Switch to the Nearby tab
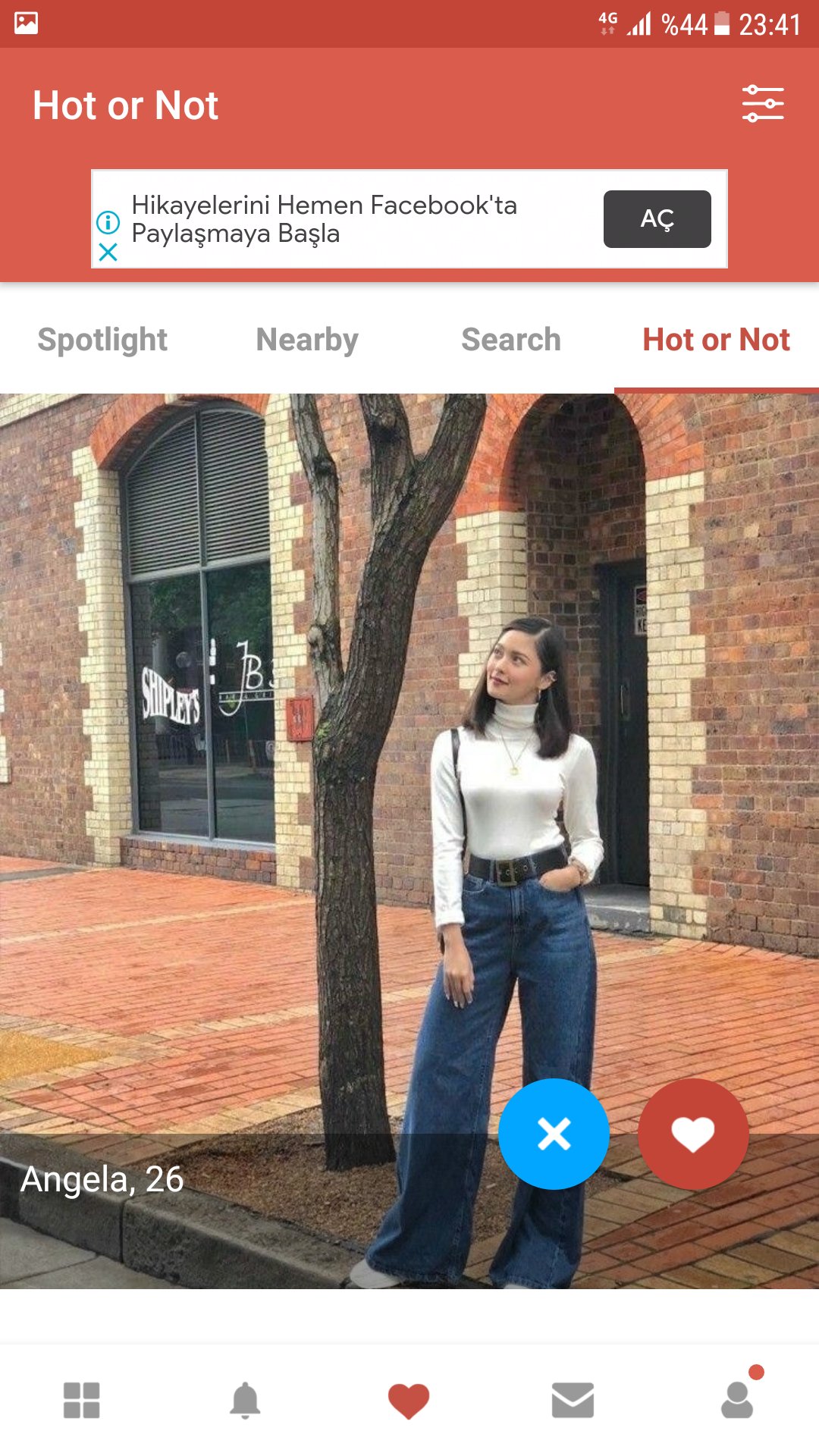The width and height of the screenshot is (819, 1456). 307,340
